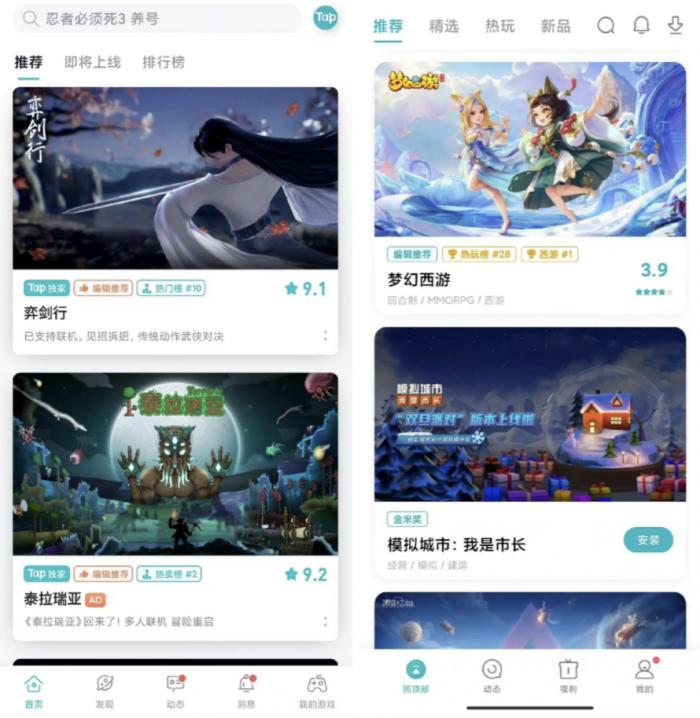The image size is (700, 718).
Task: Install 模拟城市：我是市长 with 安装 button
Action: pos(648,540)
